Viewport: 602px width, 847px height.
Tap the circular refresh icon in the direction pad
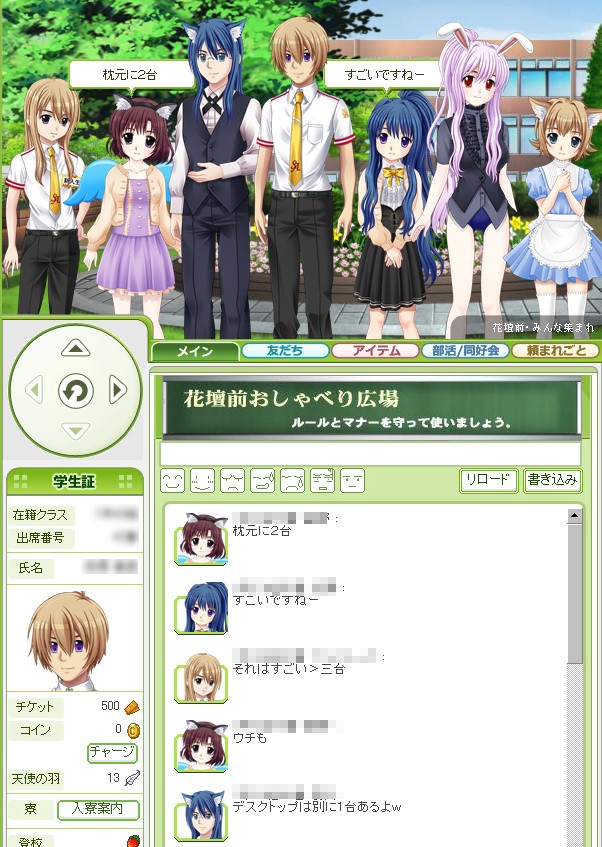click(x=75, y=390)
